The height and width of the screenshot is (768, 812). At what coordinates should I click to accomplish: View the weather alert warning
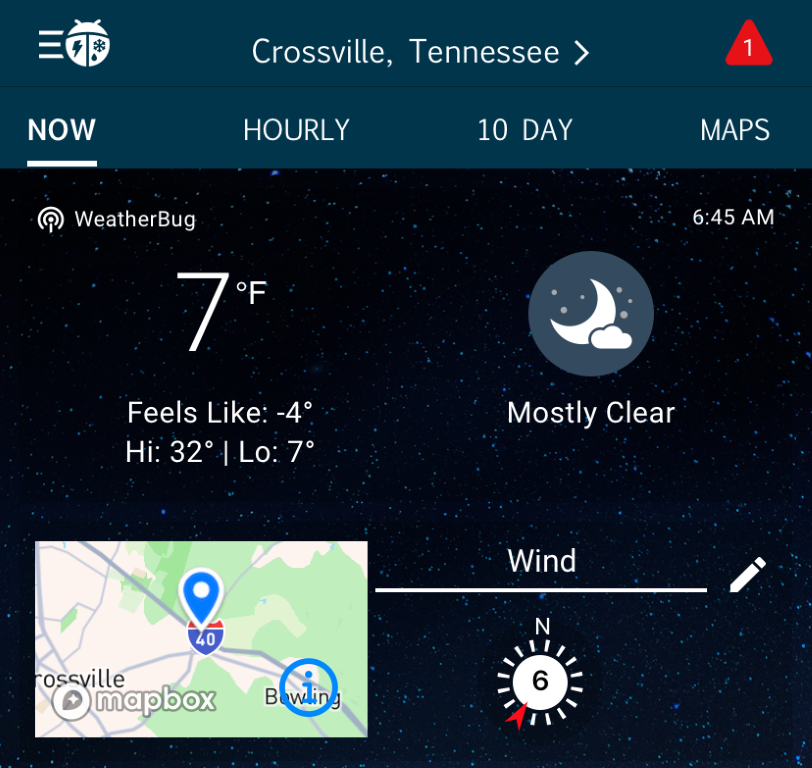pyautogui.click(x=748, y=47)
